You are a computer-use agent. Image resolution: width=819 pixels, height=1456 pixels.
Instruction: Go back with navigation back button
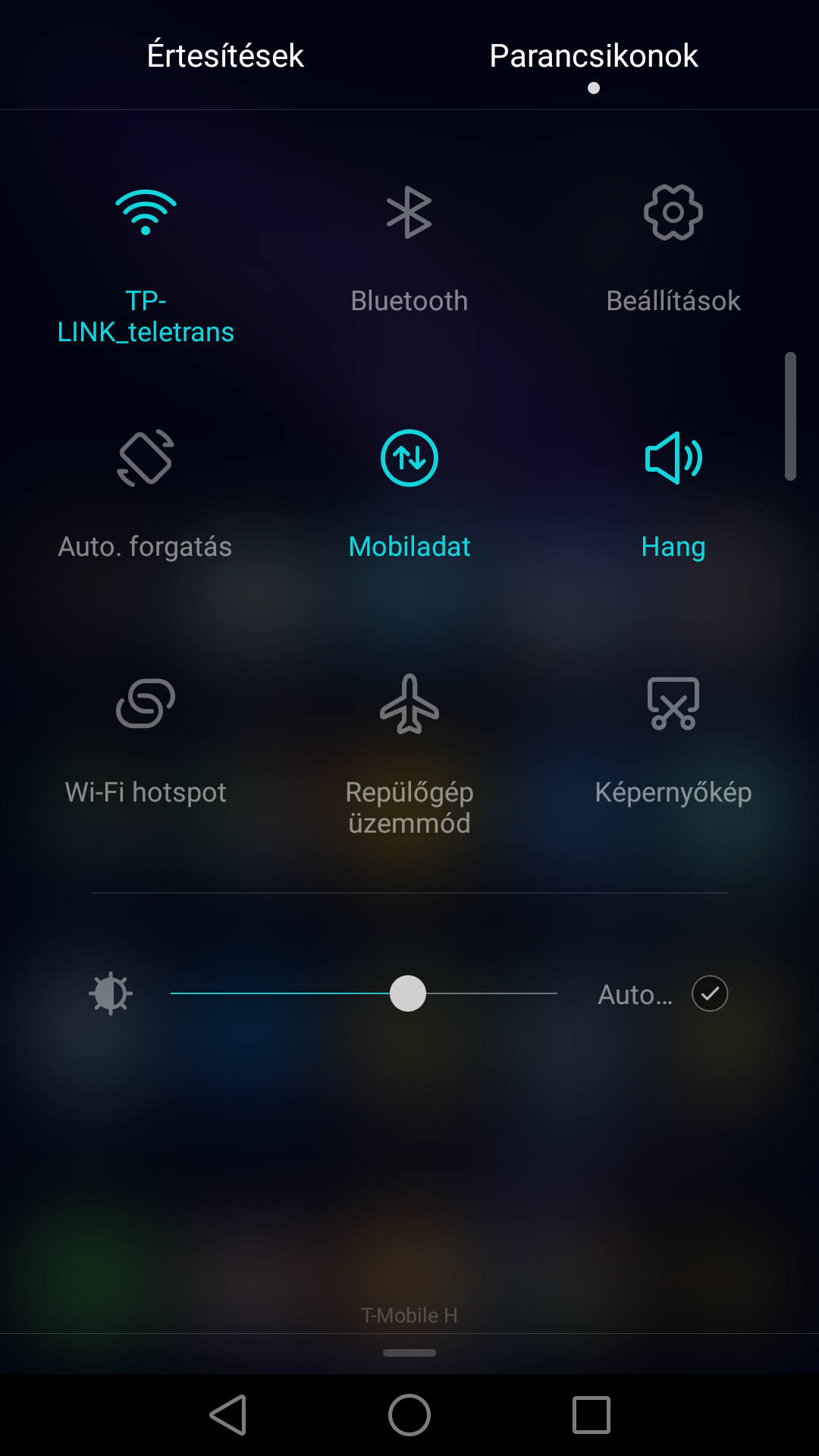tap(228, 1415)
